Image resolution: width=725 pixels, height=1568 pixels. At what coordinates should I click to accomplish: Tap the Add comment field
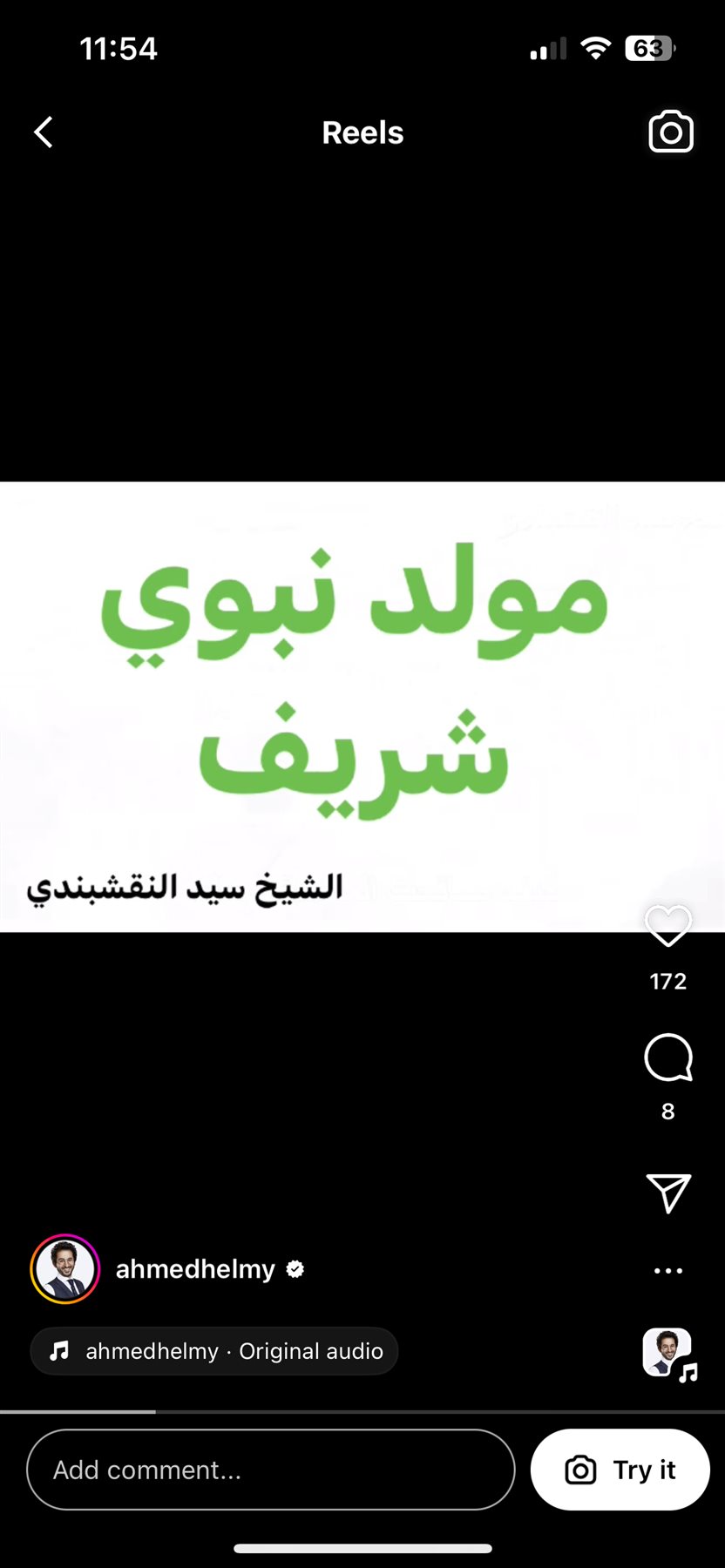(x=270, y=1470)
